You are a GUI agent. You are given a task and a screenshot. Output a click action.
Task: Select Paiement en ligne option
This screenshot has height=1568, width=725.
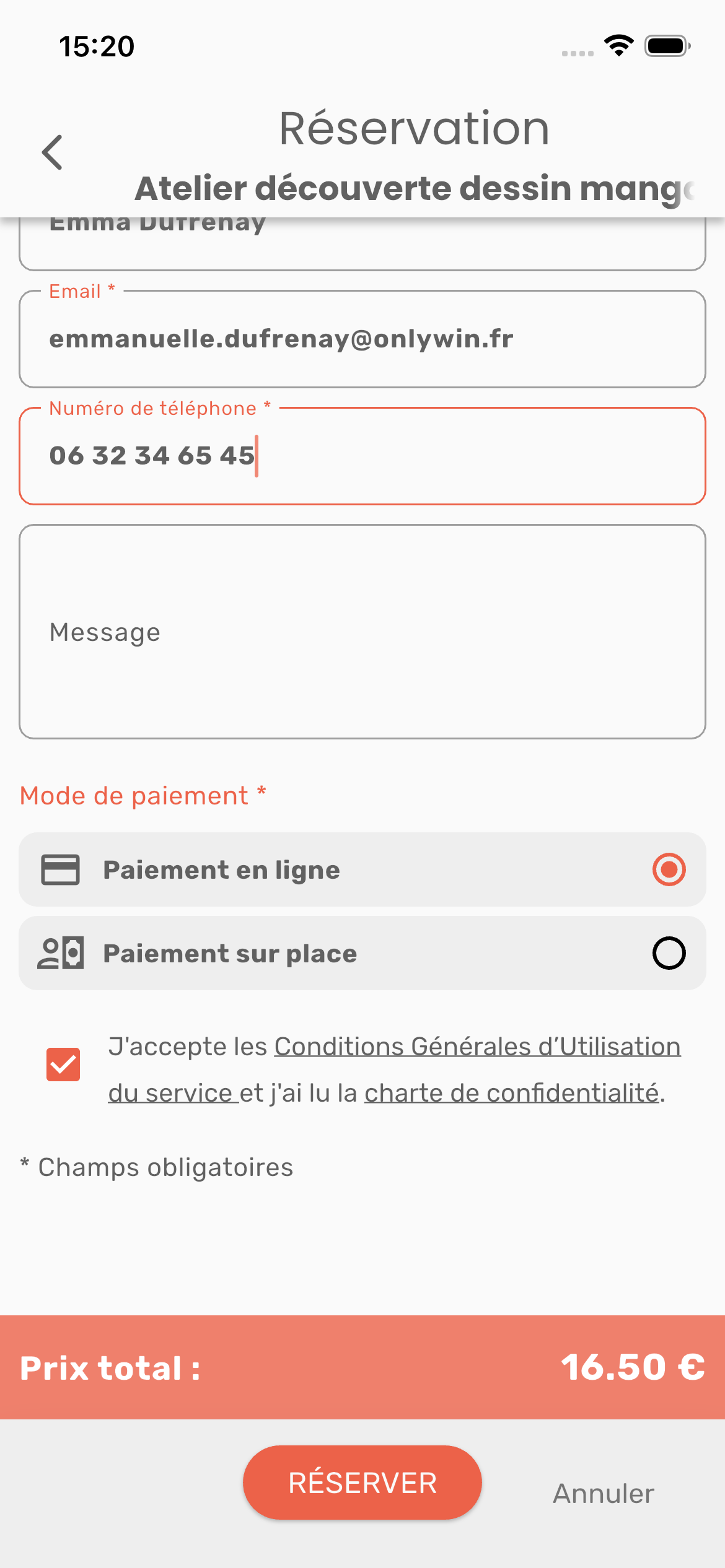point(669,869)
